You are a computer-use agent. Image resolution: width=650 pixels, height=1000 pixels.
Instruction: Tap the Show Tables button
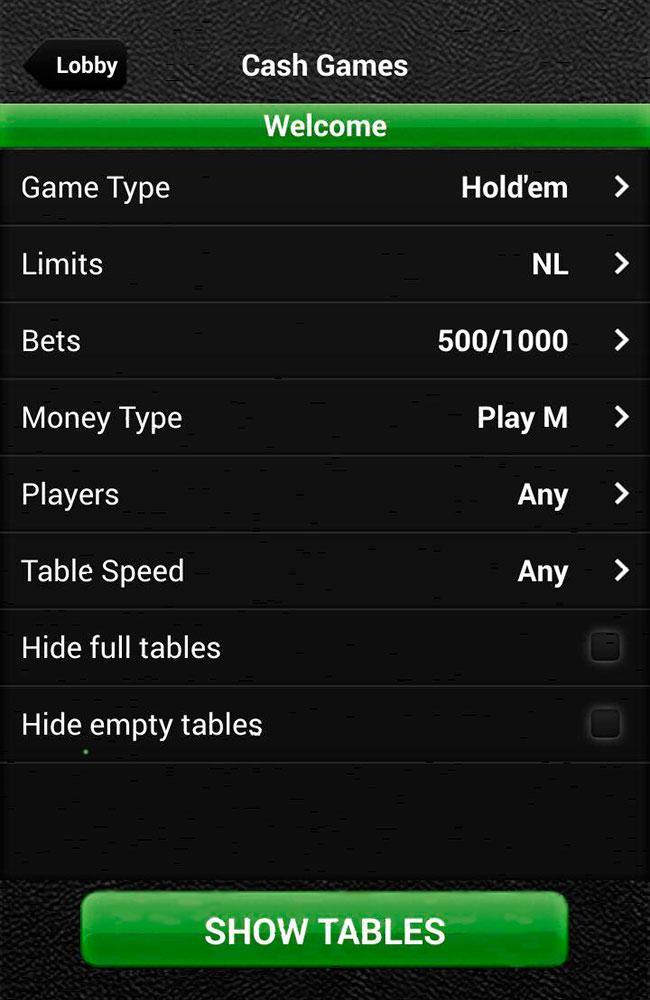pos(324,930)
